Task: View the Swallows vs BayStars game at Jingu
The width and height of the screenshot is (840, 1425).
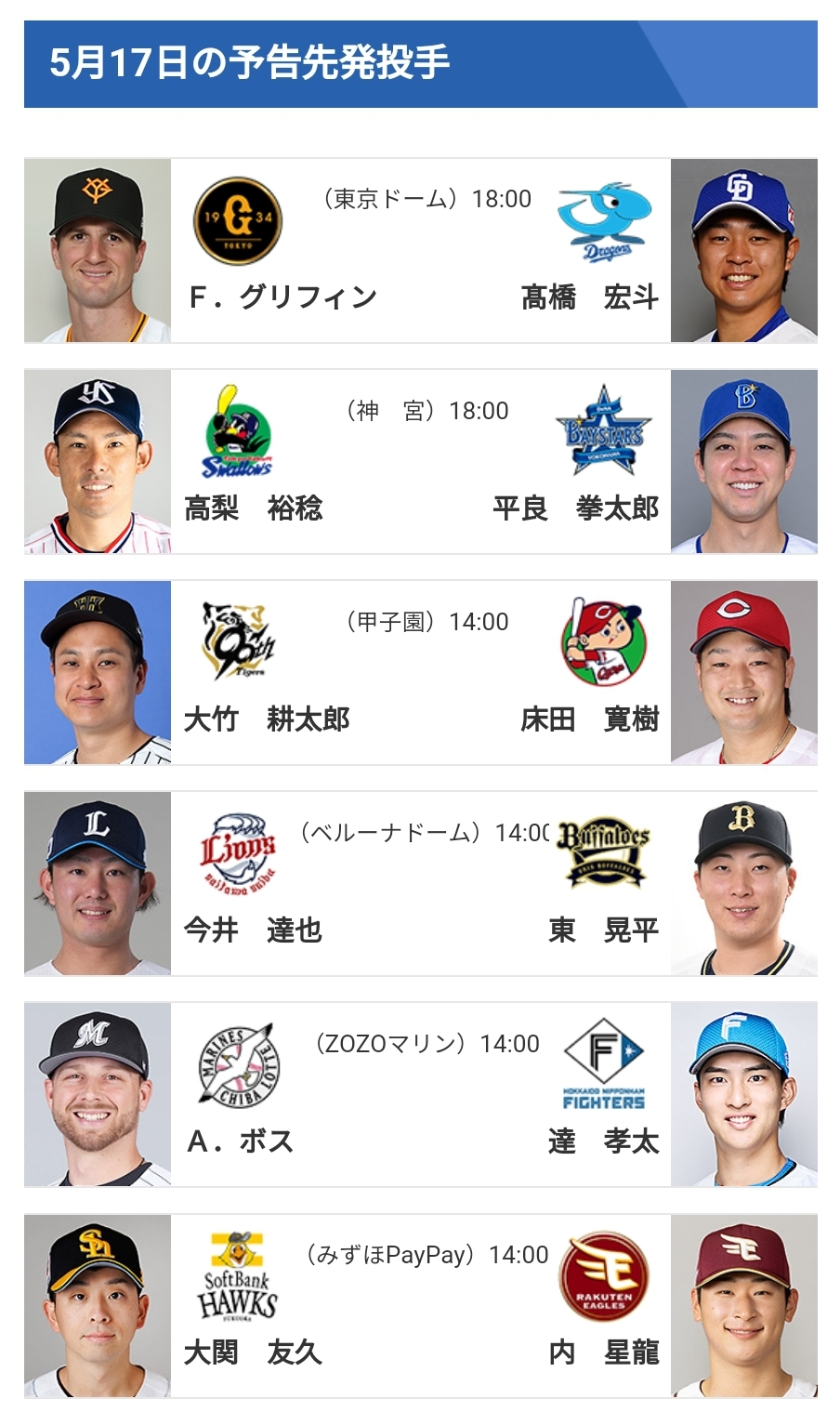Action: (420, 462)
